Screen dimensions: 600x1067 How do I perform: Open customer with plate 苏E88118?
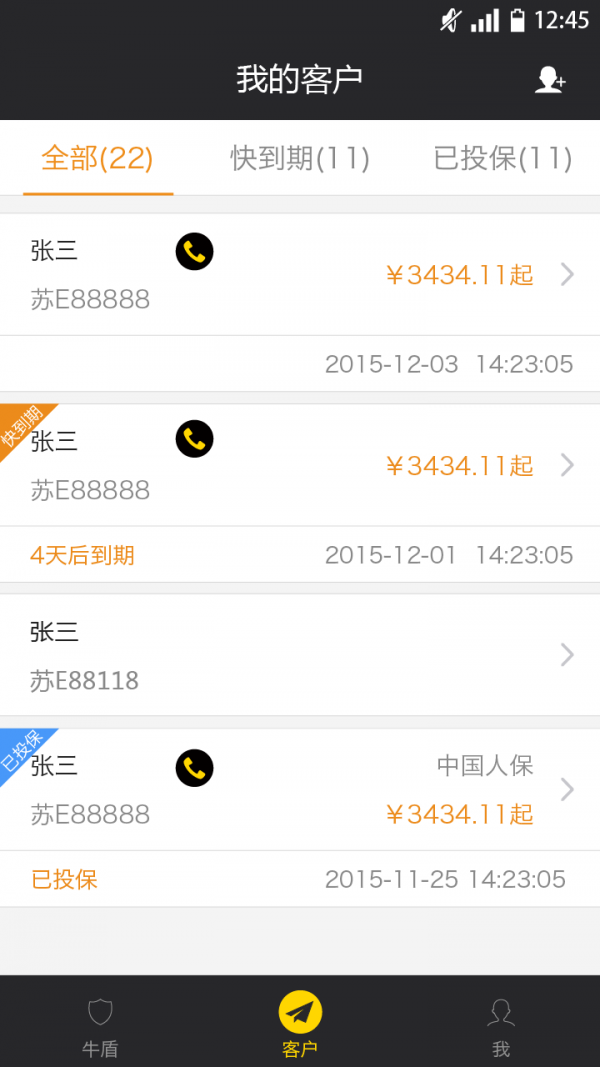(x=300, y=656)
